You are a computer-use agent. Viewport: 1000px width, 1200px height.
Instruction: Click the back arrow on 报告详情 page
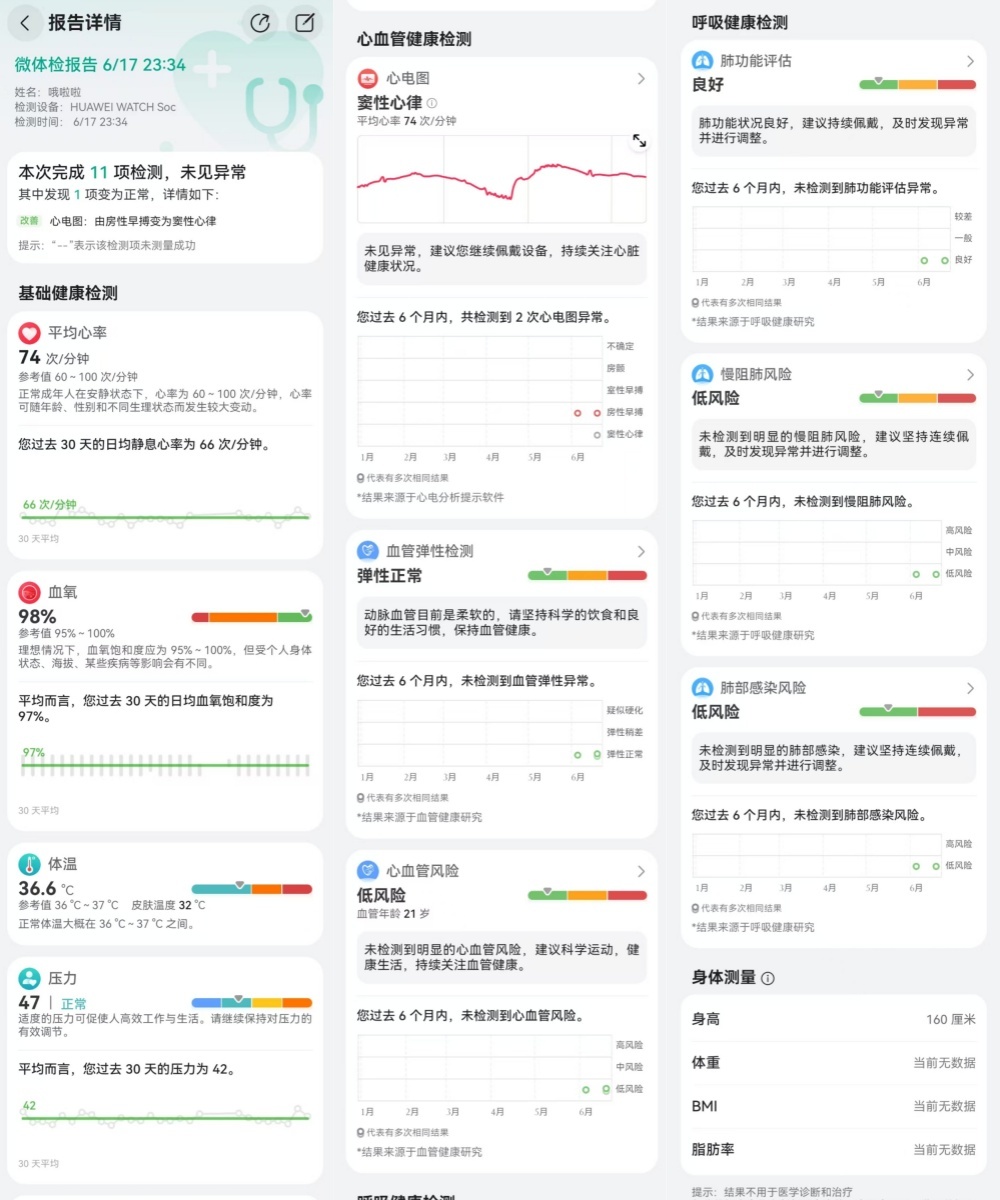click(24, 22)
